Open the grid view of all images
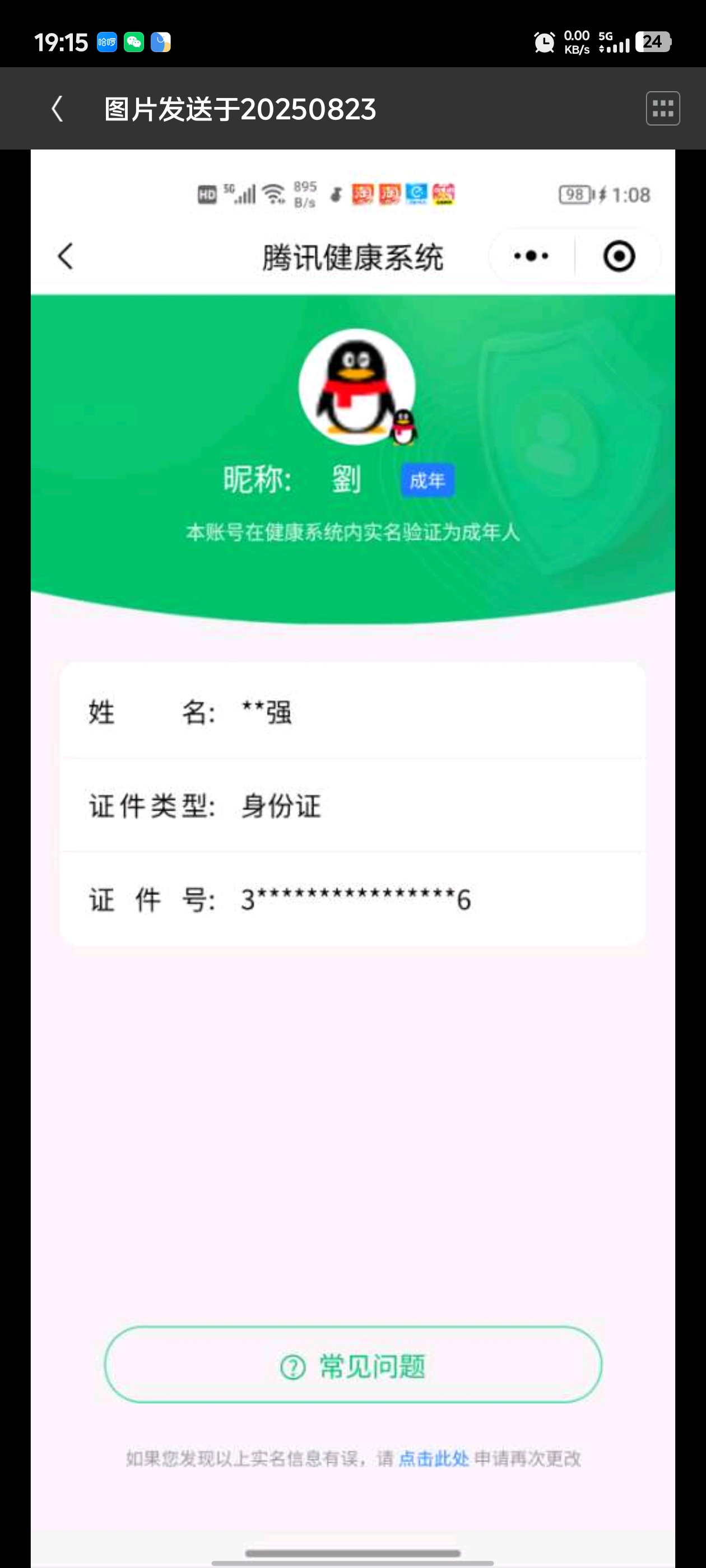The width and height of the screenshot is (706, 1568). 663,109
